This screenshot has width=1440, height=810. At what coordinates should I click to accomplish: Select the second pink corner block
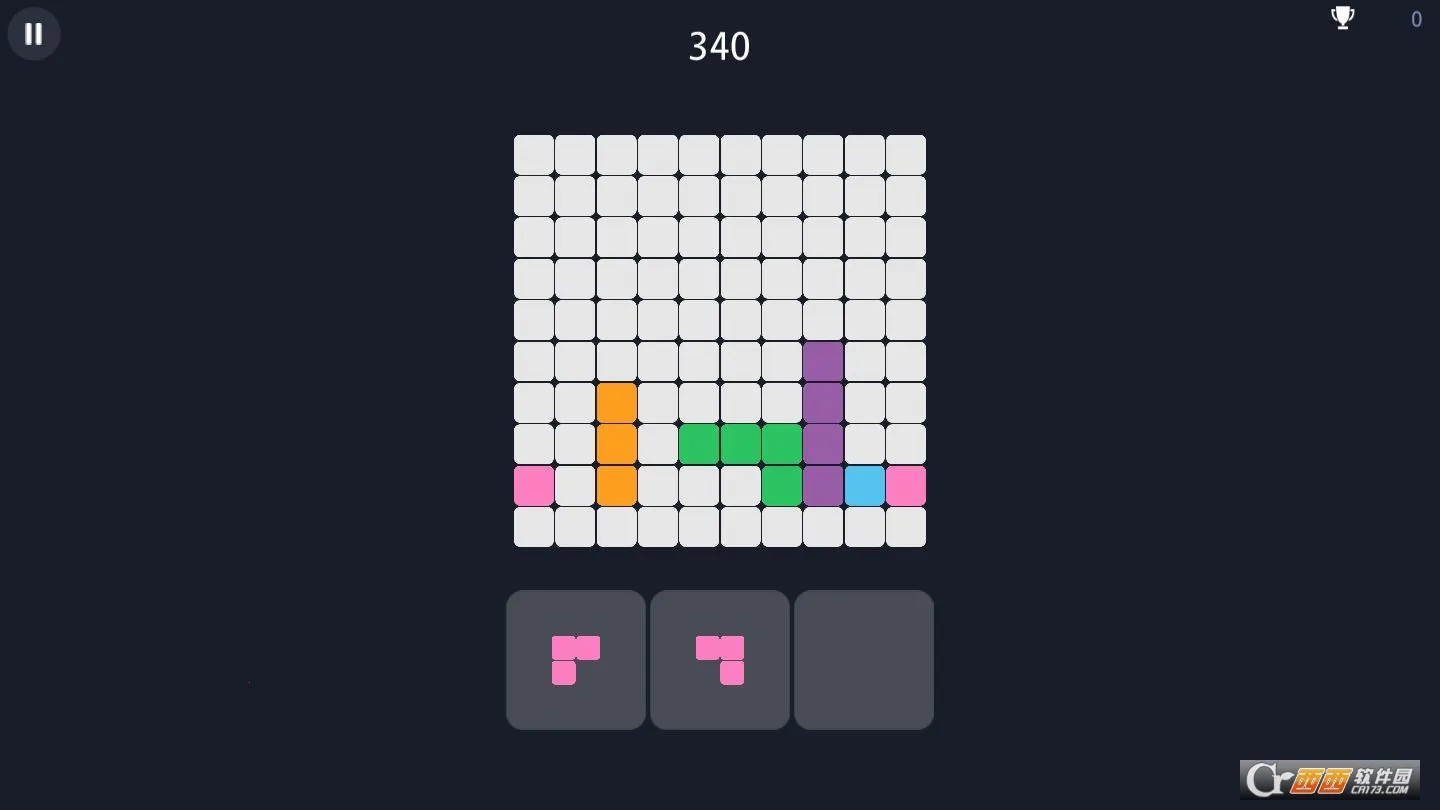(x=720, y=659)
